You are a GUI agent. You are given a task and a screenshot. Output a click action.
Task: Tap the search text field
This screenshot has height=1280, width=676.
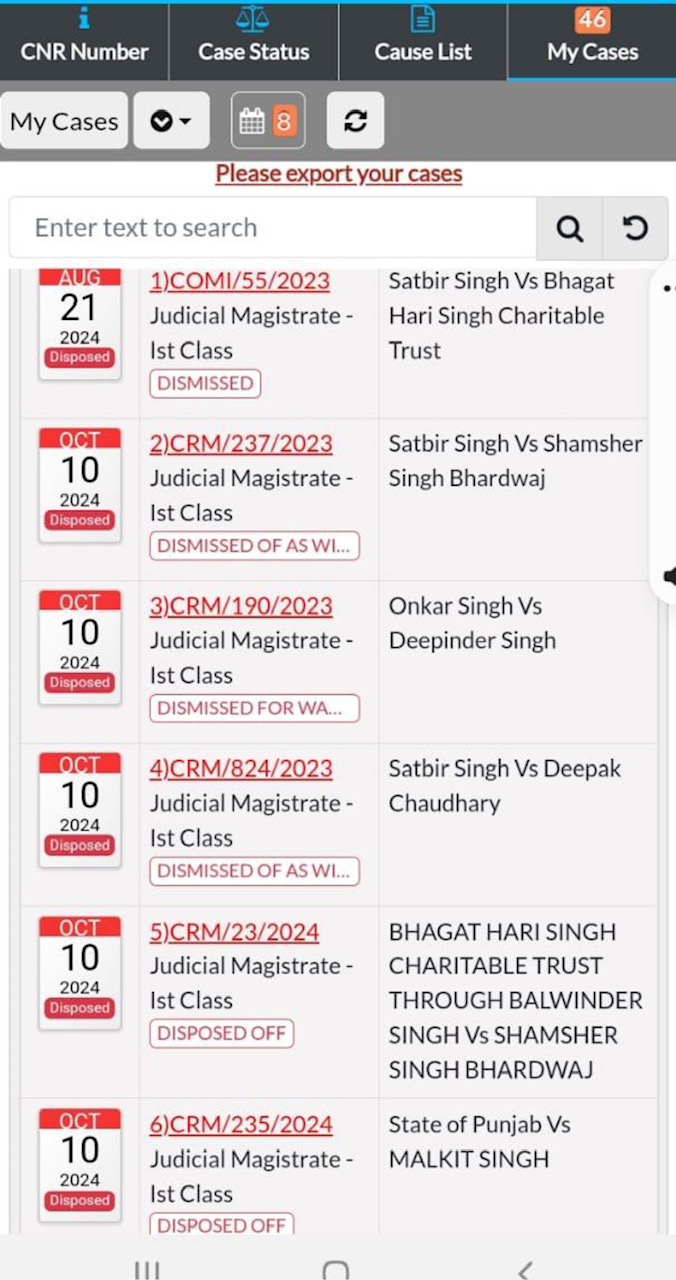272,228
